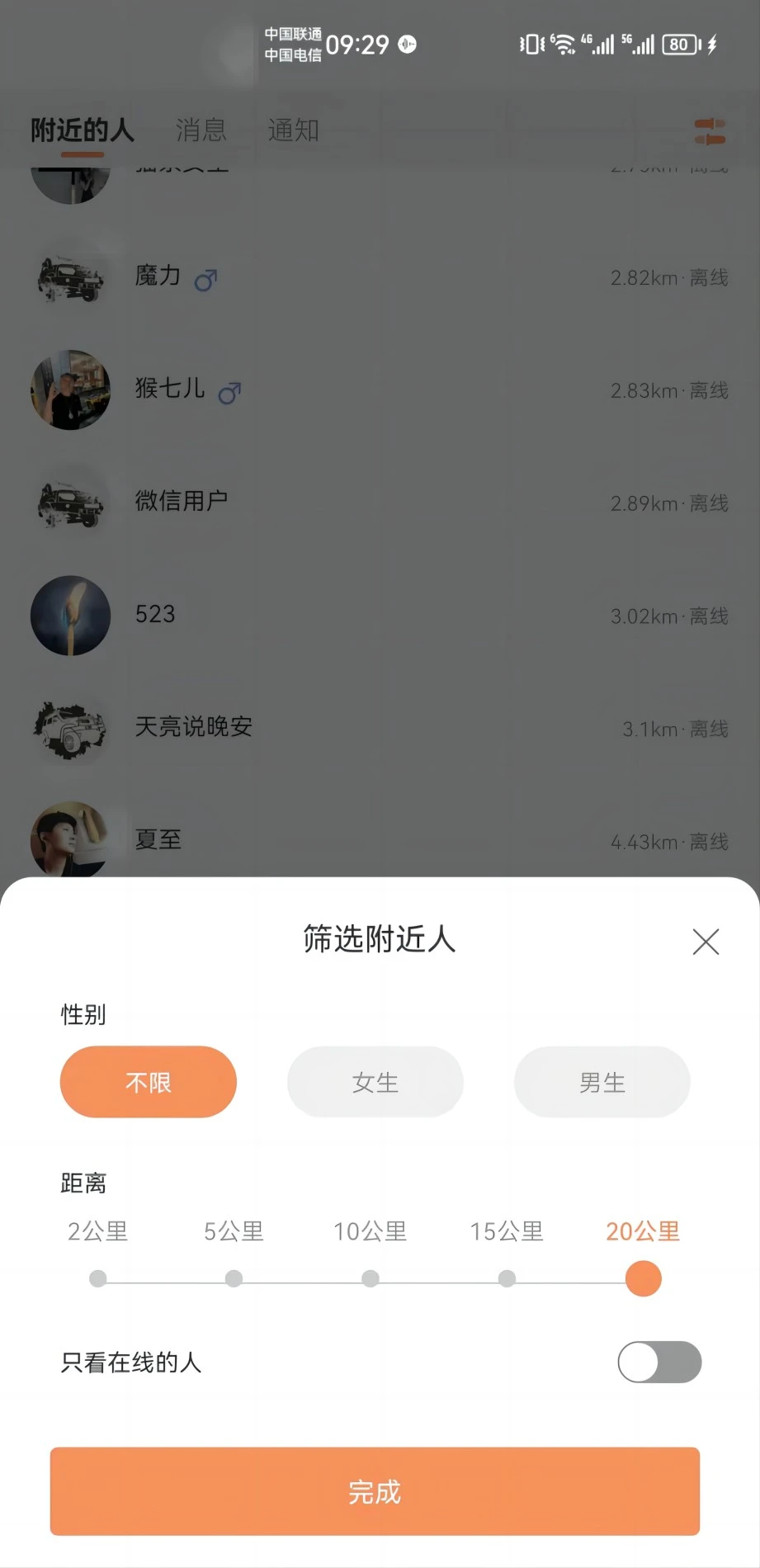Click the male symbol next to 魔力
760x1568 pixels.
[203, 280]
